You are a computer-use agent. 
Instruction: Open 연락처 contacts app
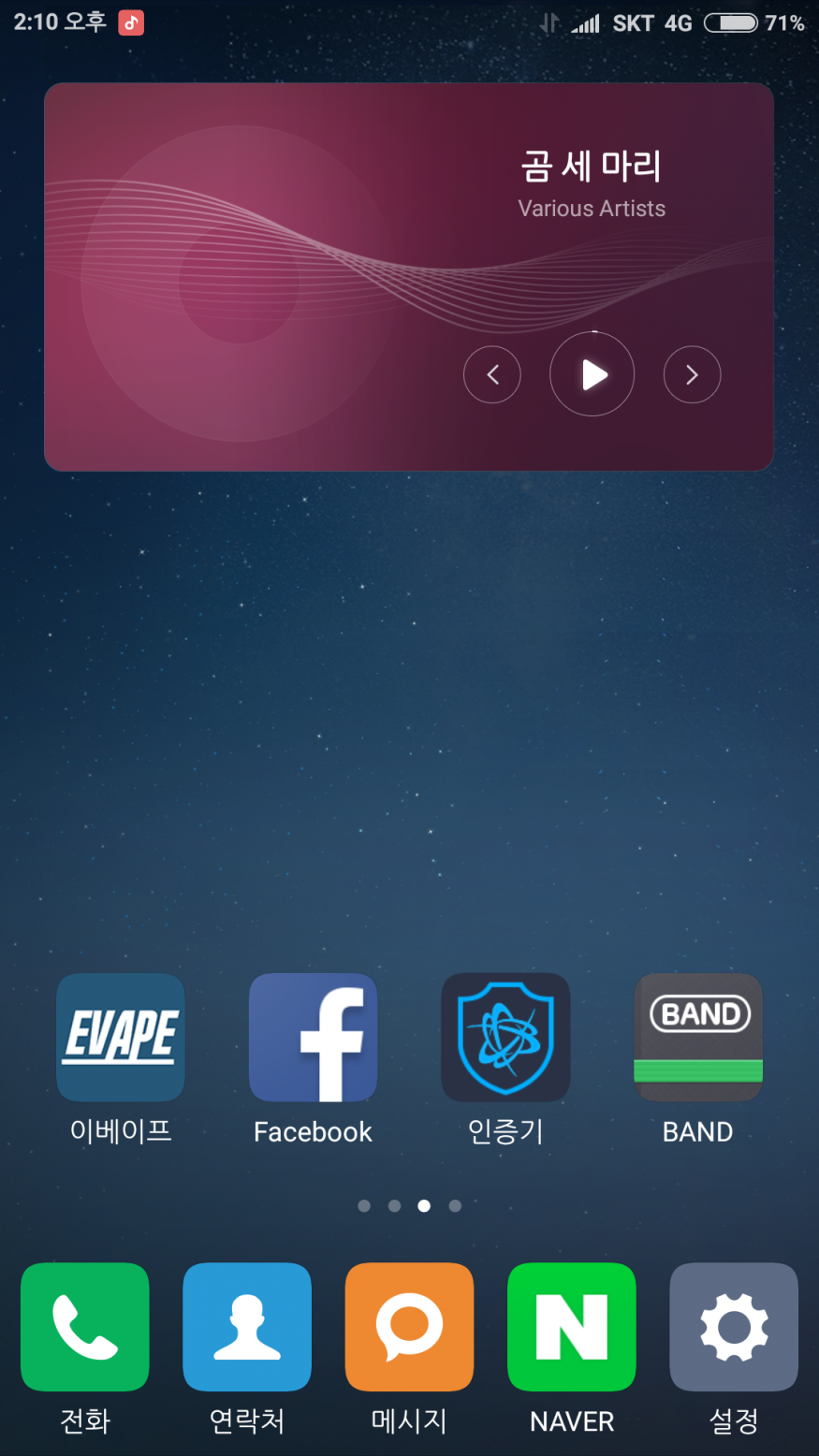[x=247, y=1327]
